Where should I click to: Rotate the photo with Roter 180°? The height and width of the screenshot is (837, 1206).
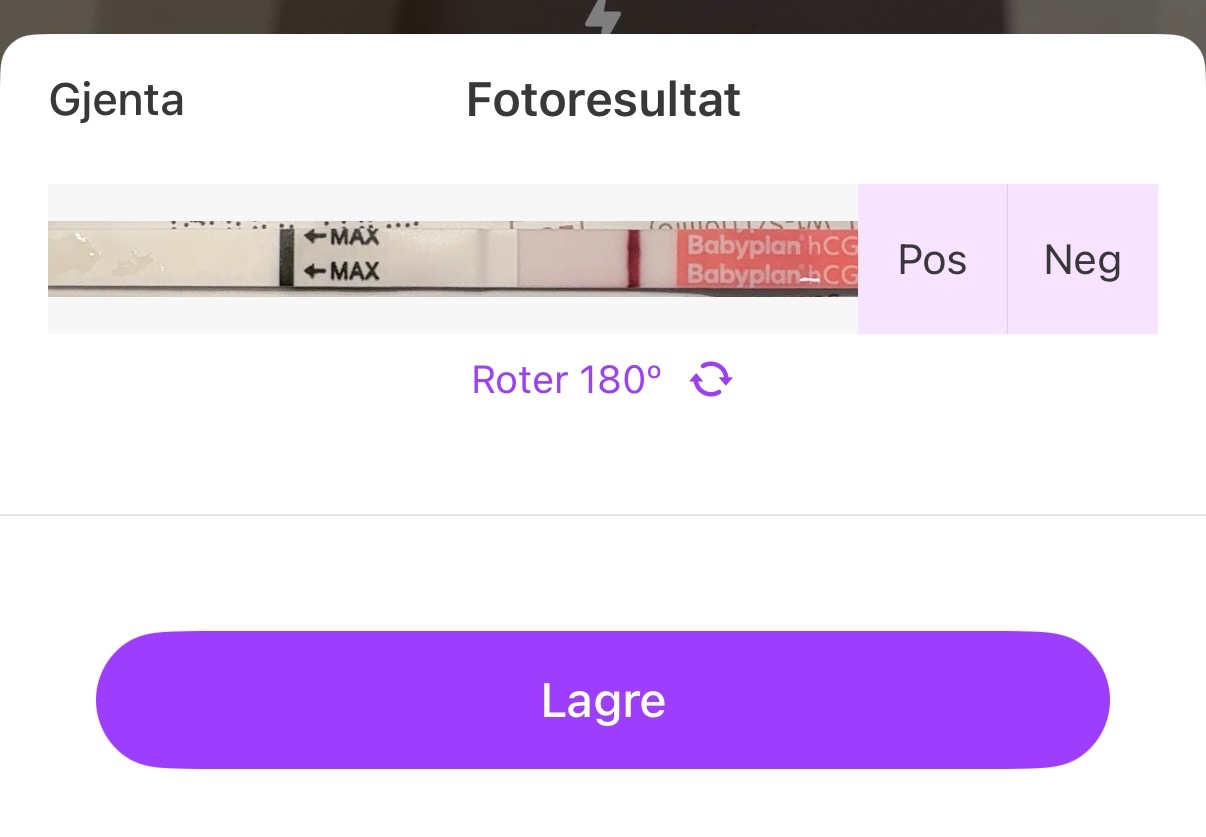tap(601, 380)
